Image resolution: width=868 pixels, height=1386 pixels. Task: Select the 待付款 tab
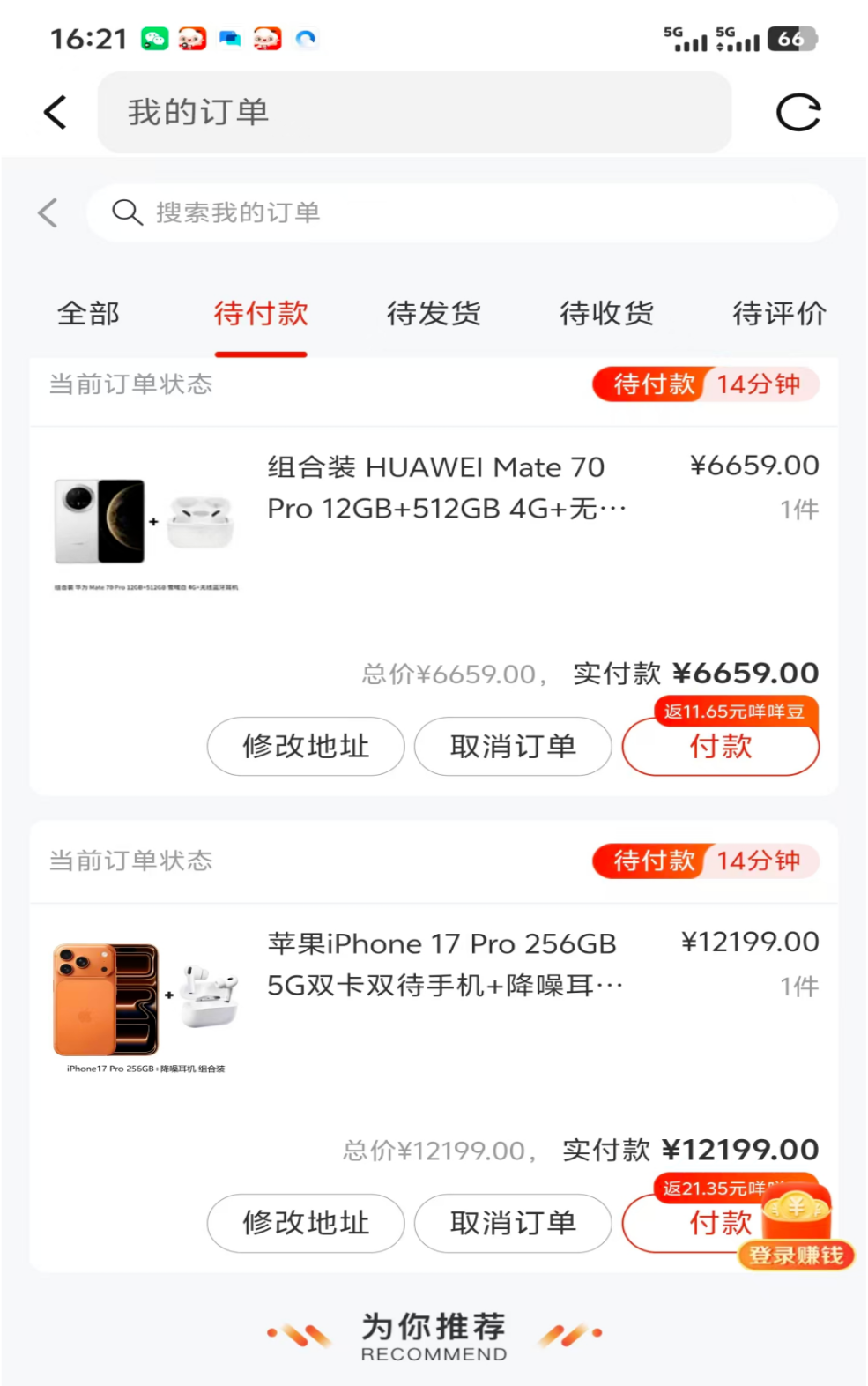pyautogui.click(x=261, y=314)
